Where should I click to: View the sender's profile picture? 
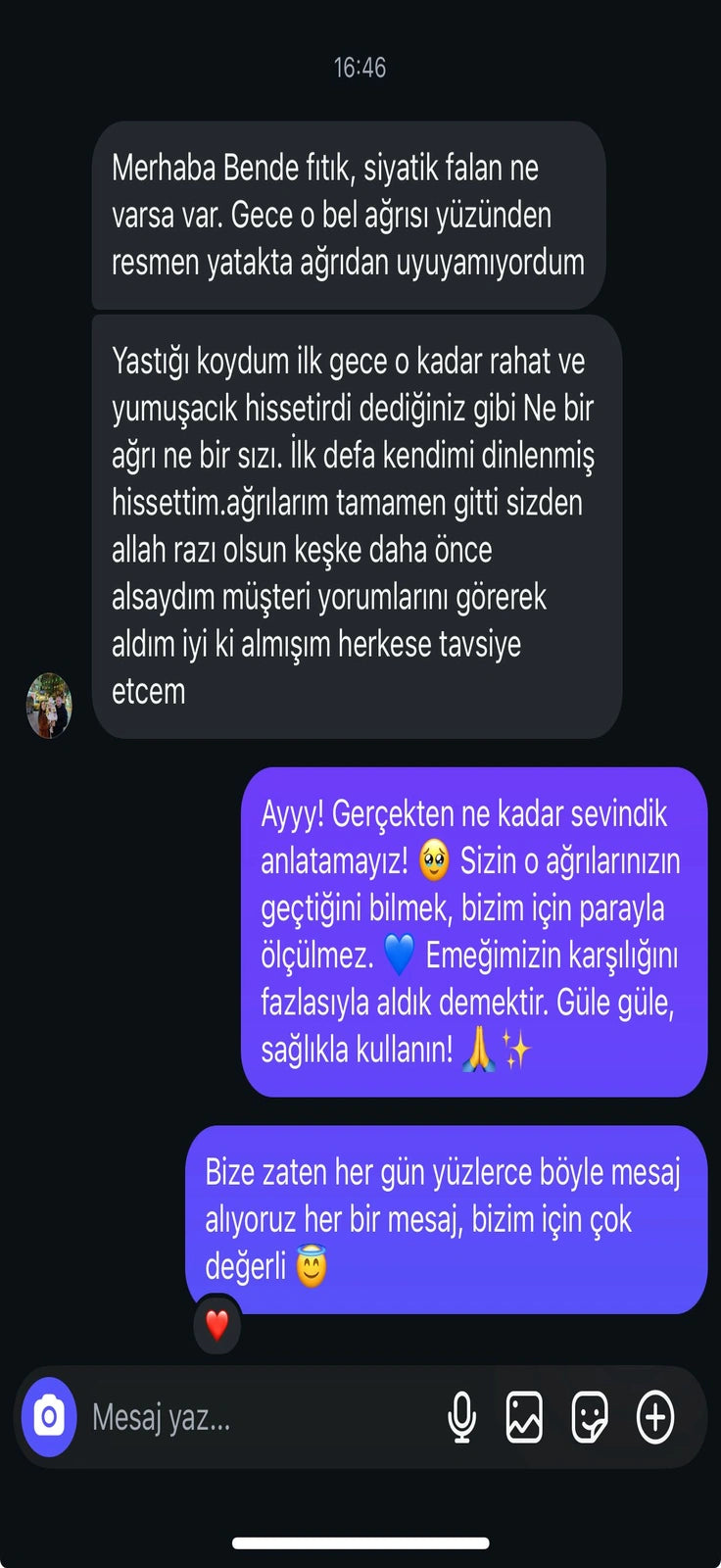(x=49, y=706)
